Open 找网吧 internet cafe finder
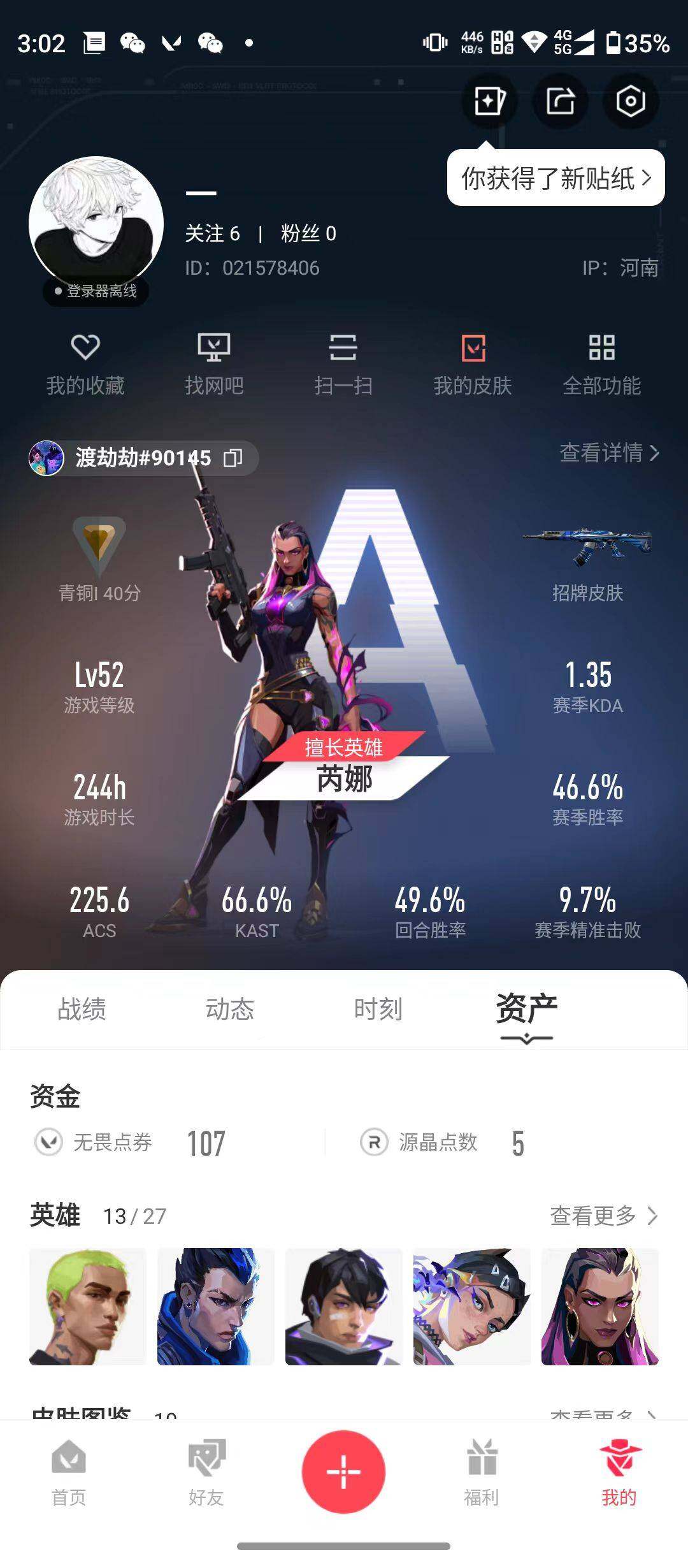This screenshot has height=1568, width=688. pyautogui.click(x=214, y=365)
